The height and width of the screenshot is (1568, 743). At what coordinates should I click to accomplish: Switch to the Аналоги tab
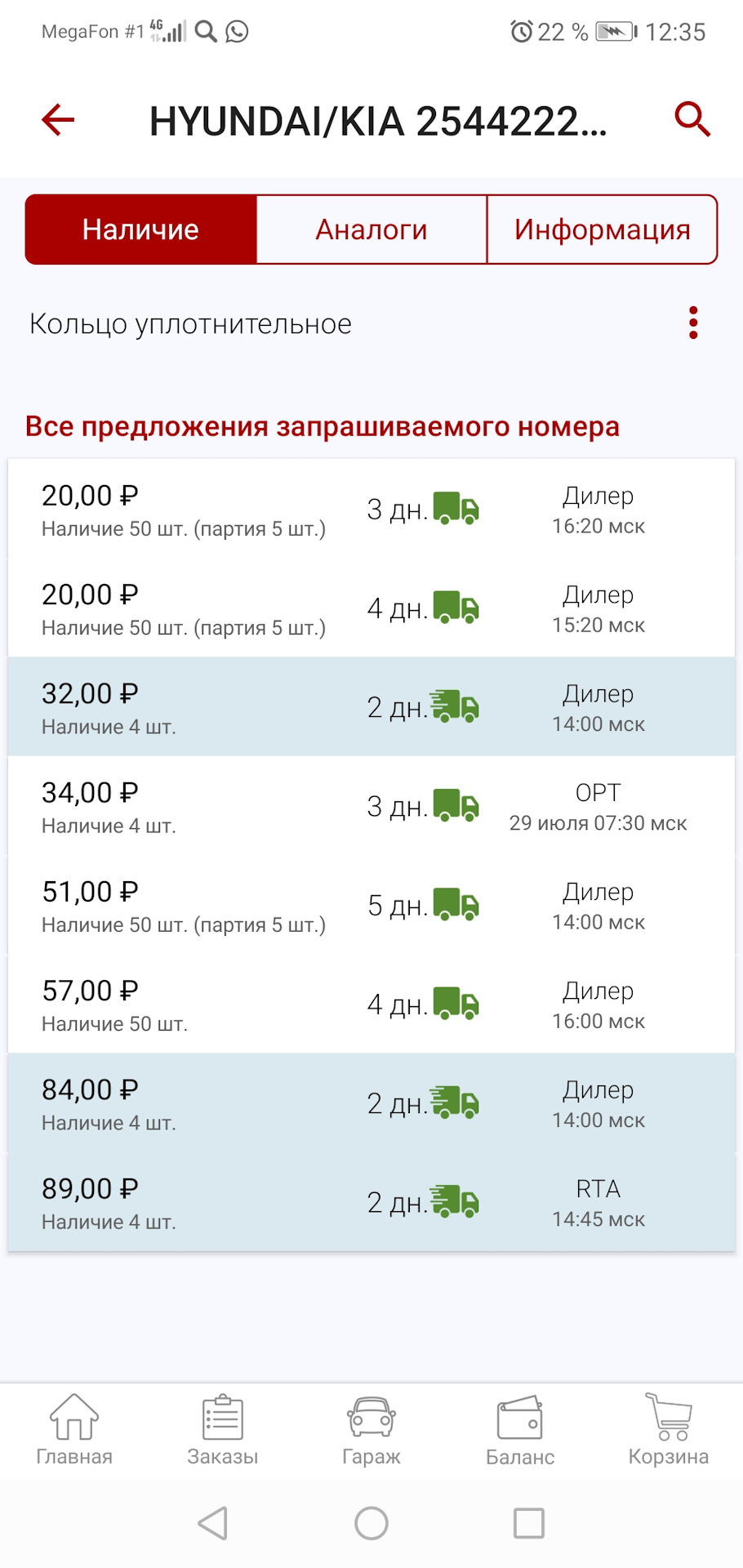coord(371,229)
